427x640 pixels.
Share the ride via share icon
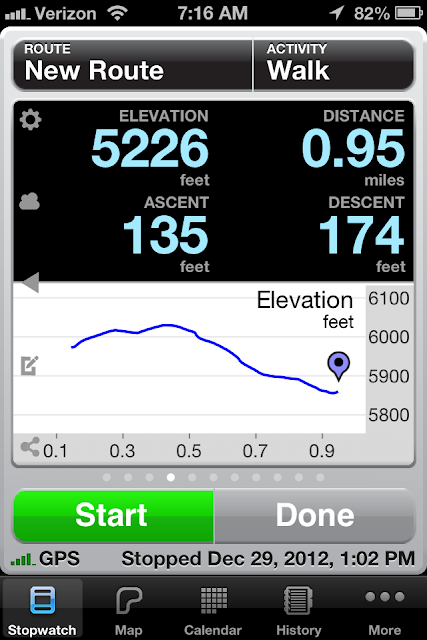(x=30, y=447)
